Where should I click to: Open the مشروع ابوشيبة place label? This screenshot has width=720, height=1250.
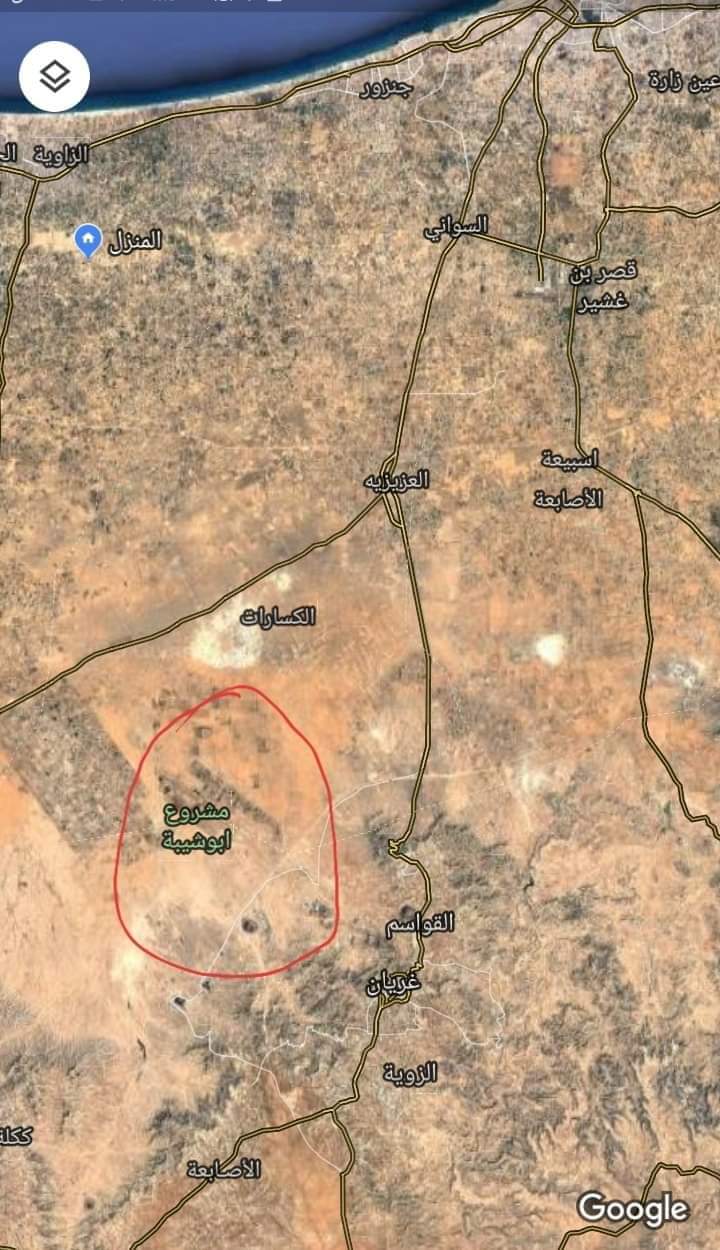pos(197,826)
